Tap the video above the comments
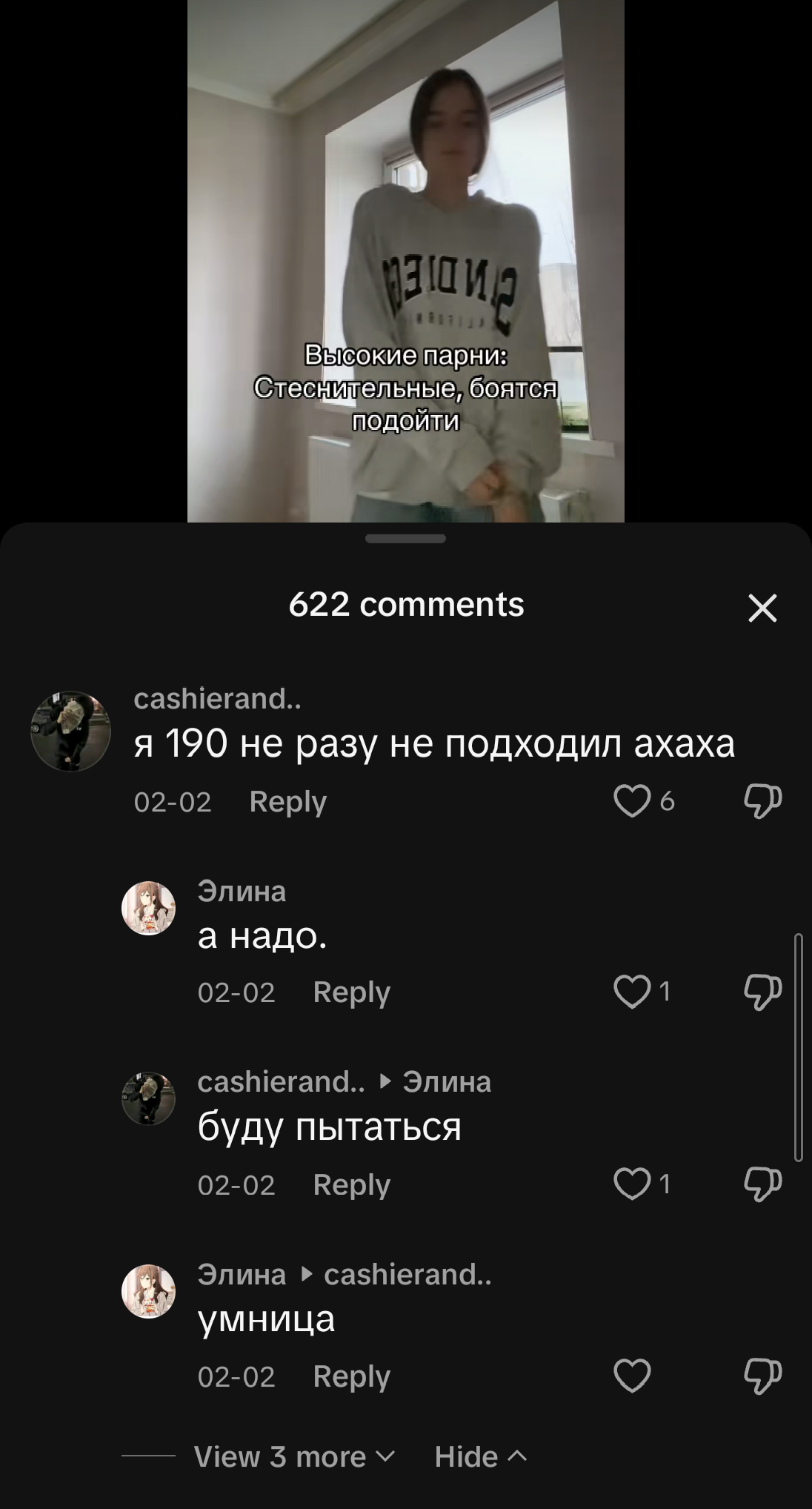Viewport: 812px width, 1509px height. [x=405, y=261]
